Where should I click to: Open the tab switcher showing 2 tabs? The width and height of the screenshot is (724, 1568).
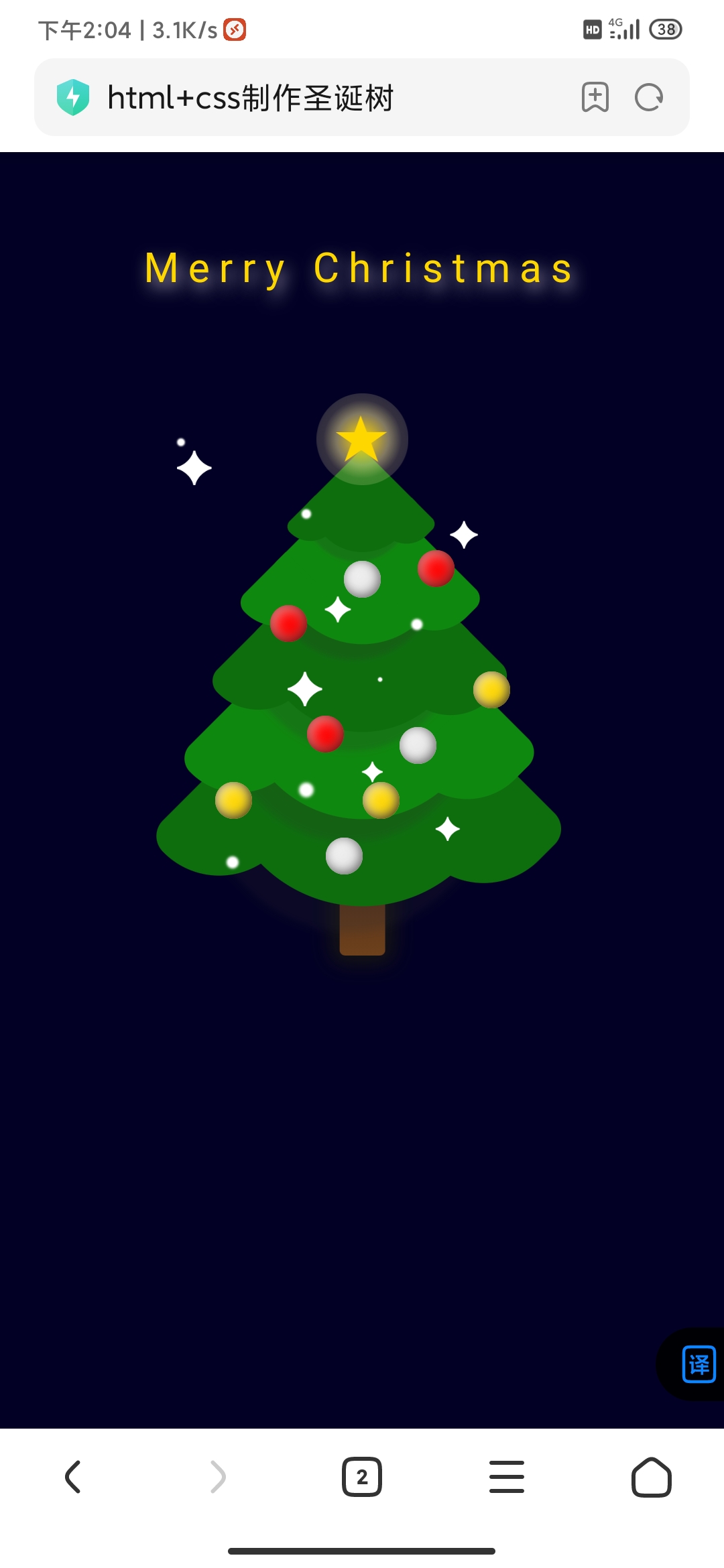point(362,1477)
